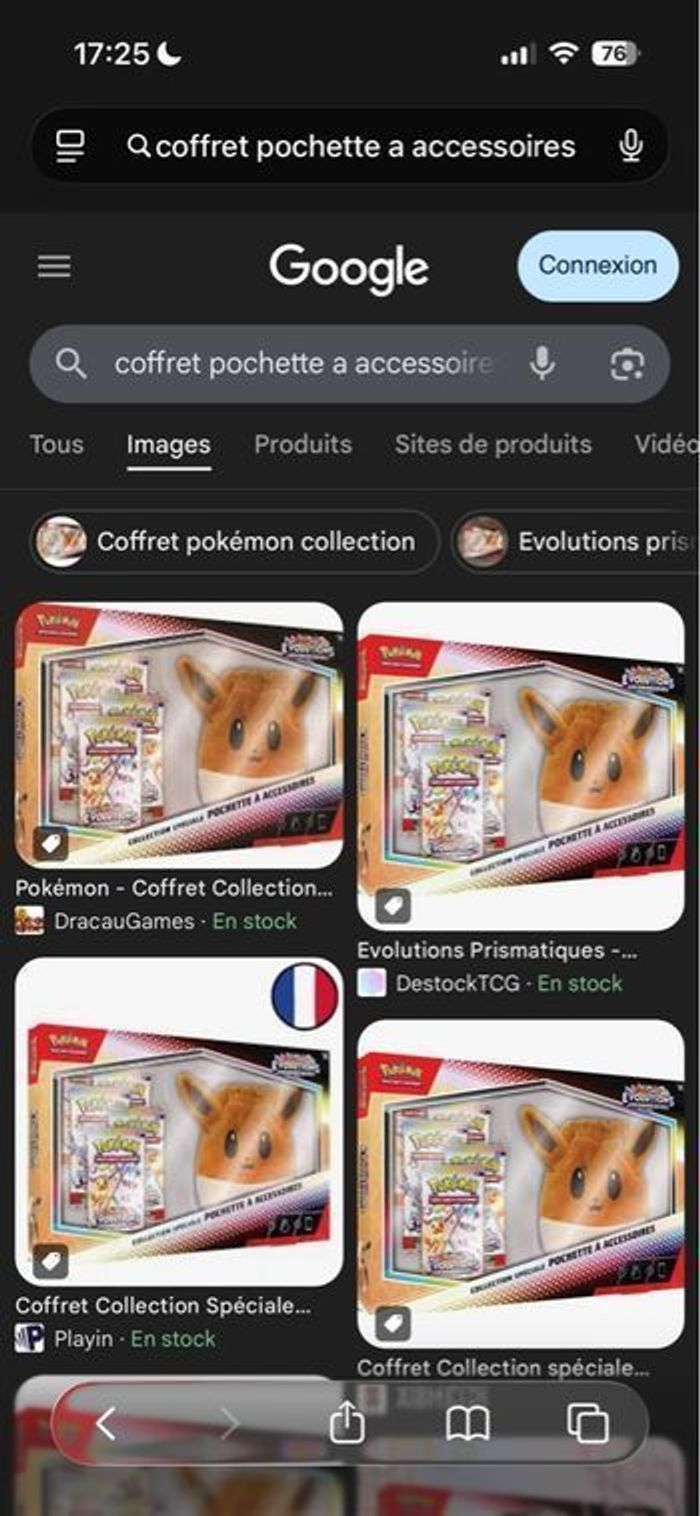Switch to the Tous tab
Screen dimensions: 700x1516
(56, 444)
